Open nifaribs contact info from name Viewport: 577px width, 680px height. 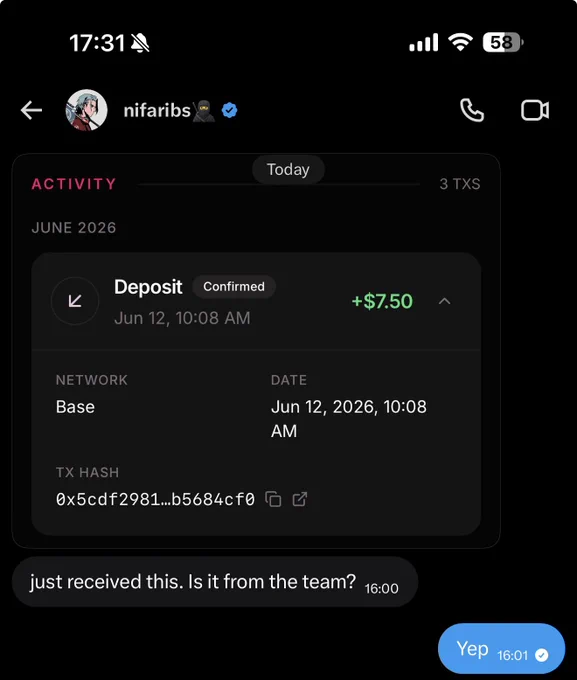[x=157, y=111]
